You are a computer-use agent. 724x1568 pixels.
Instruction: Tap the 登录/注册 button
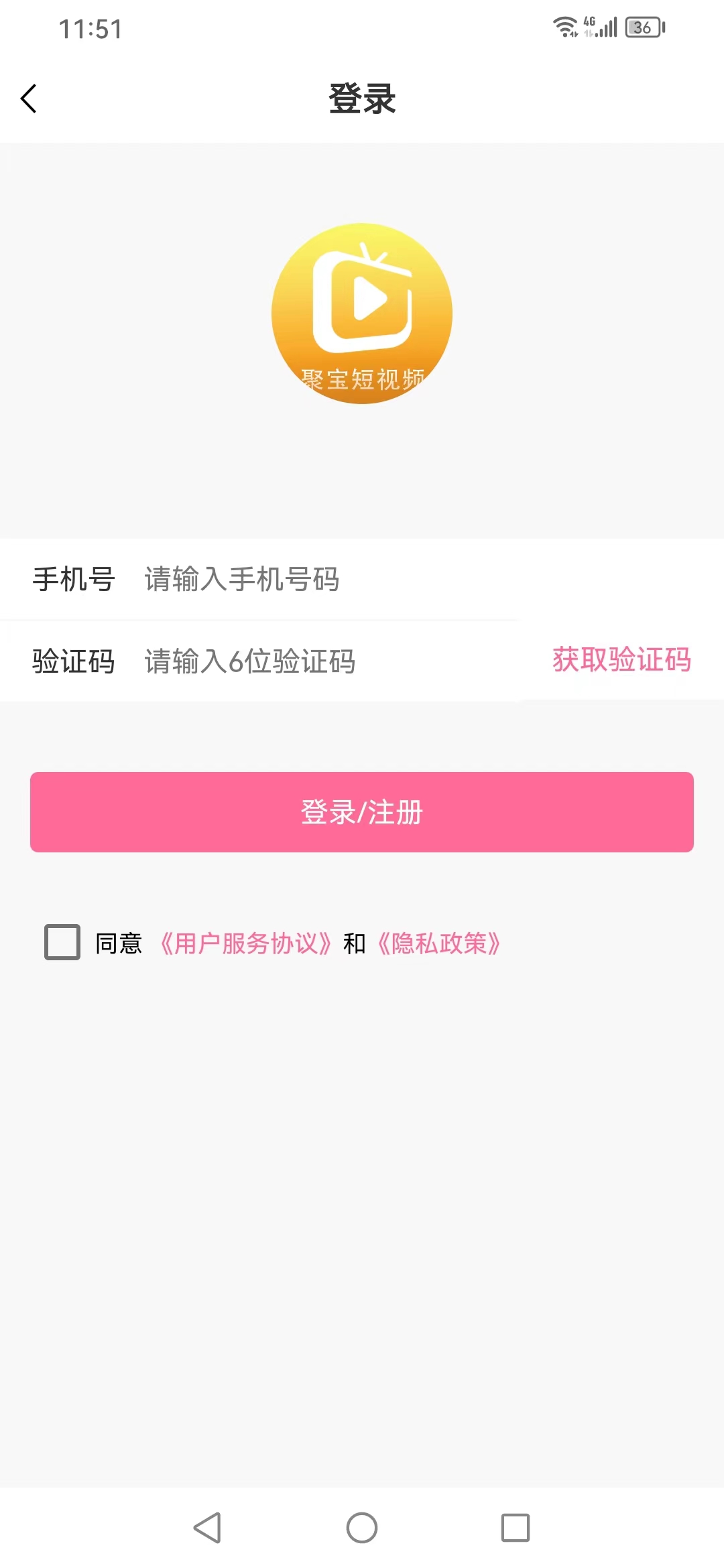tap(362, 811)
